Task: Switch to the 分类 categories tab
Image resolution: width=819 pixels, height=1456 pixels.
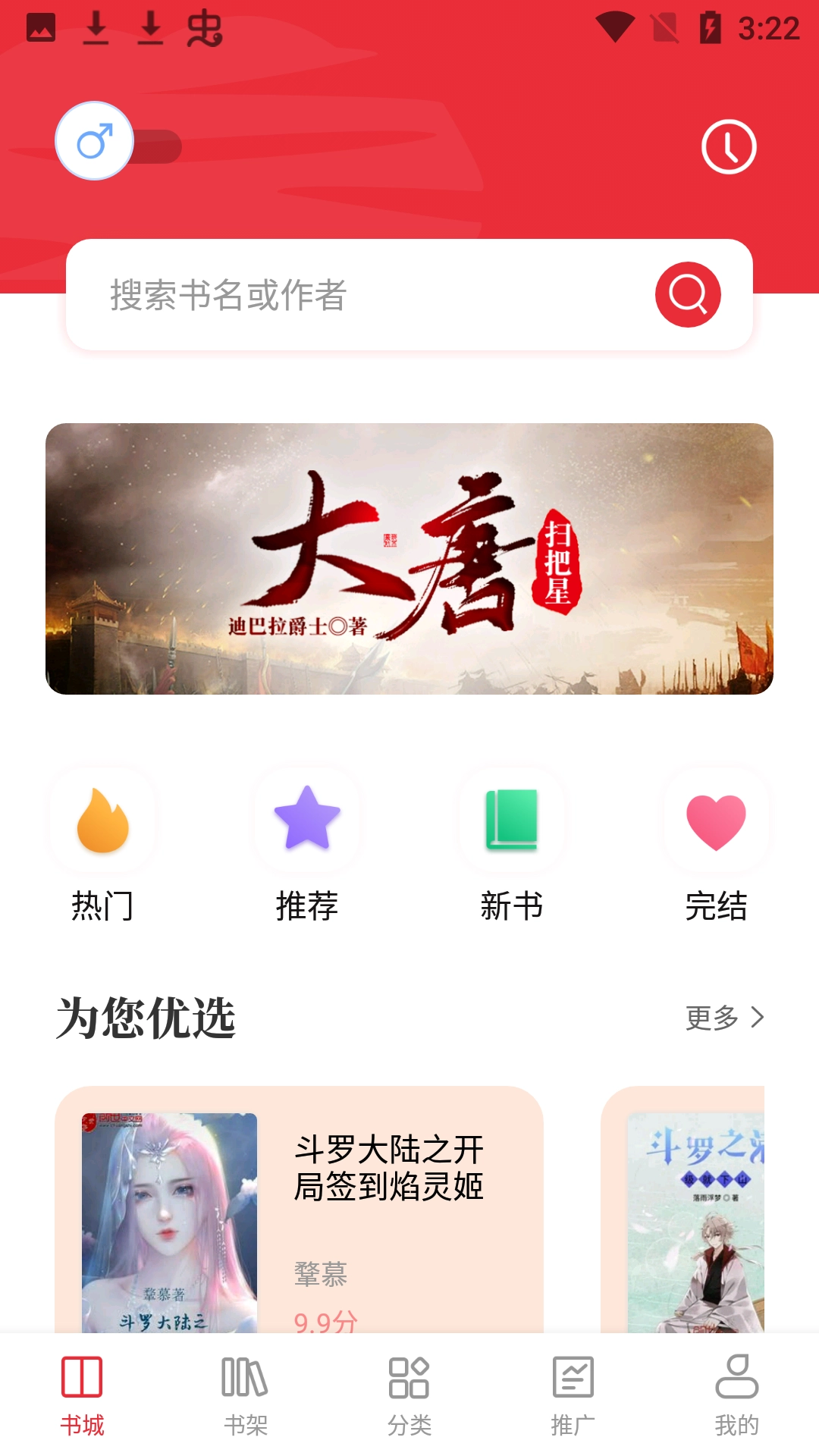Action: tap(409, 1395)
